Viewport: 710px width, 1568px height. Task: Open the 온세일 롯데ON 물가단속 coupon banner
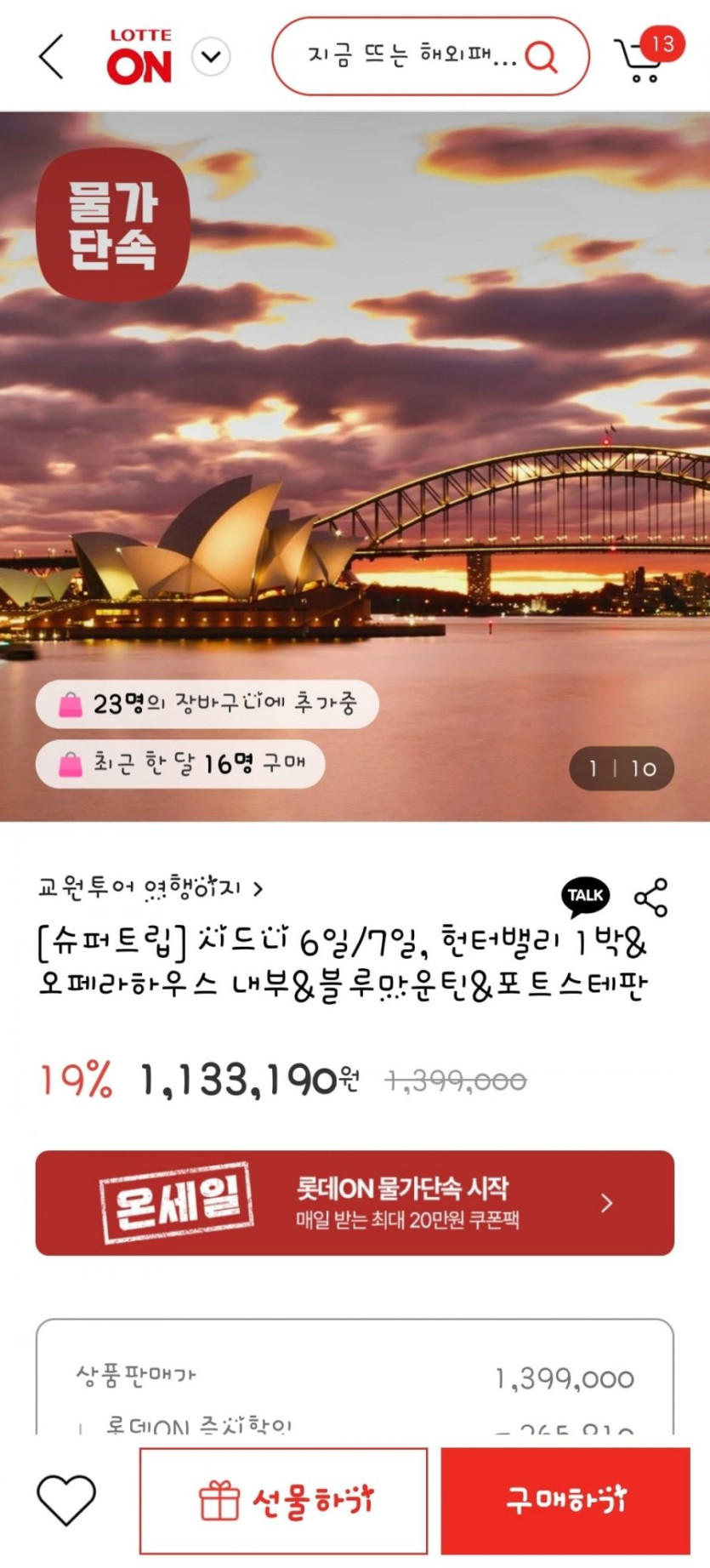[x=355, y=1202]
